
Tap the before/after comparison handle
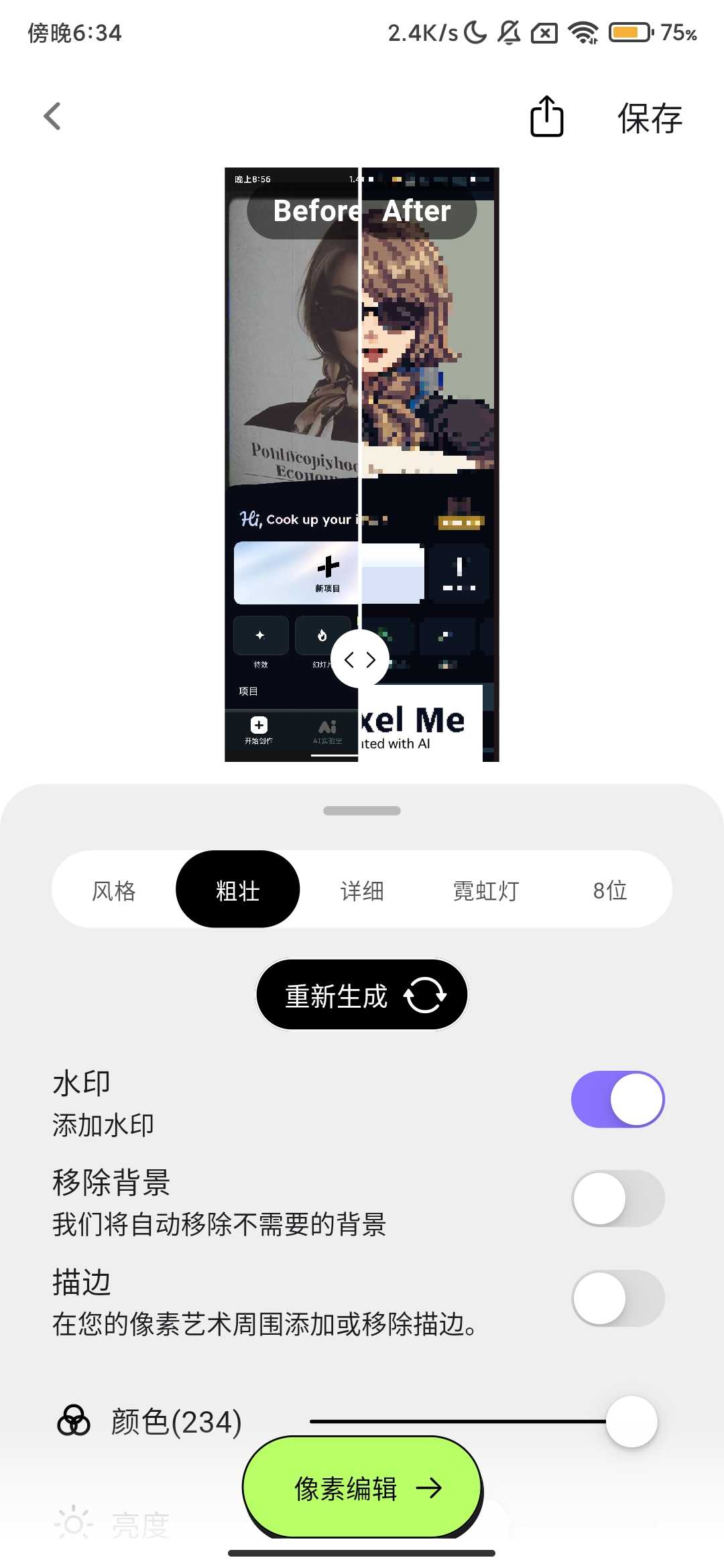pyautogui.click(x=360, y=659)
